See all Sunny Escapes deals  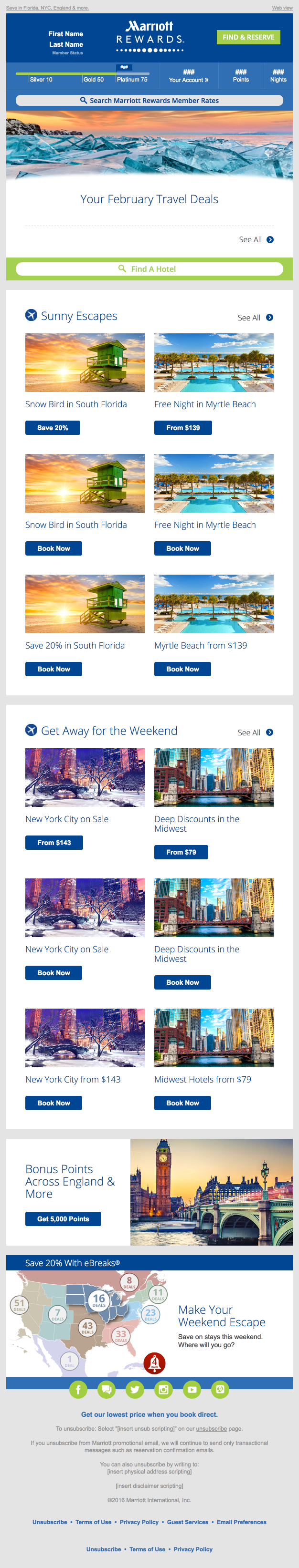[x=255, y=318]
